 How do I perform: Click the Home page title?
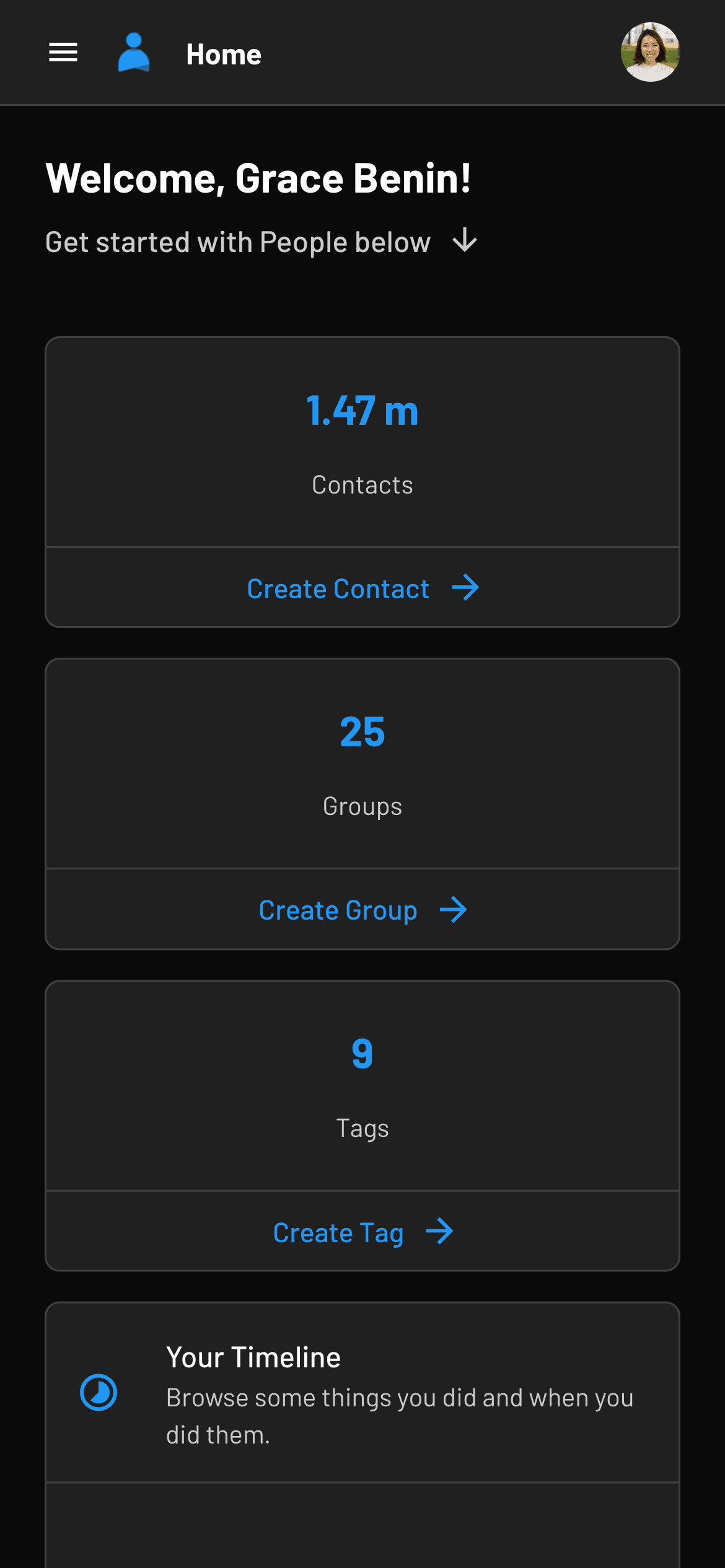(224, 54)
